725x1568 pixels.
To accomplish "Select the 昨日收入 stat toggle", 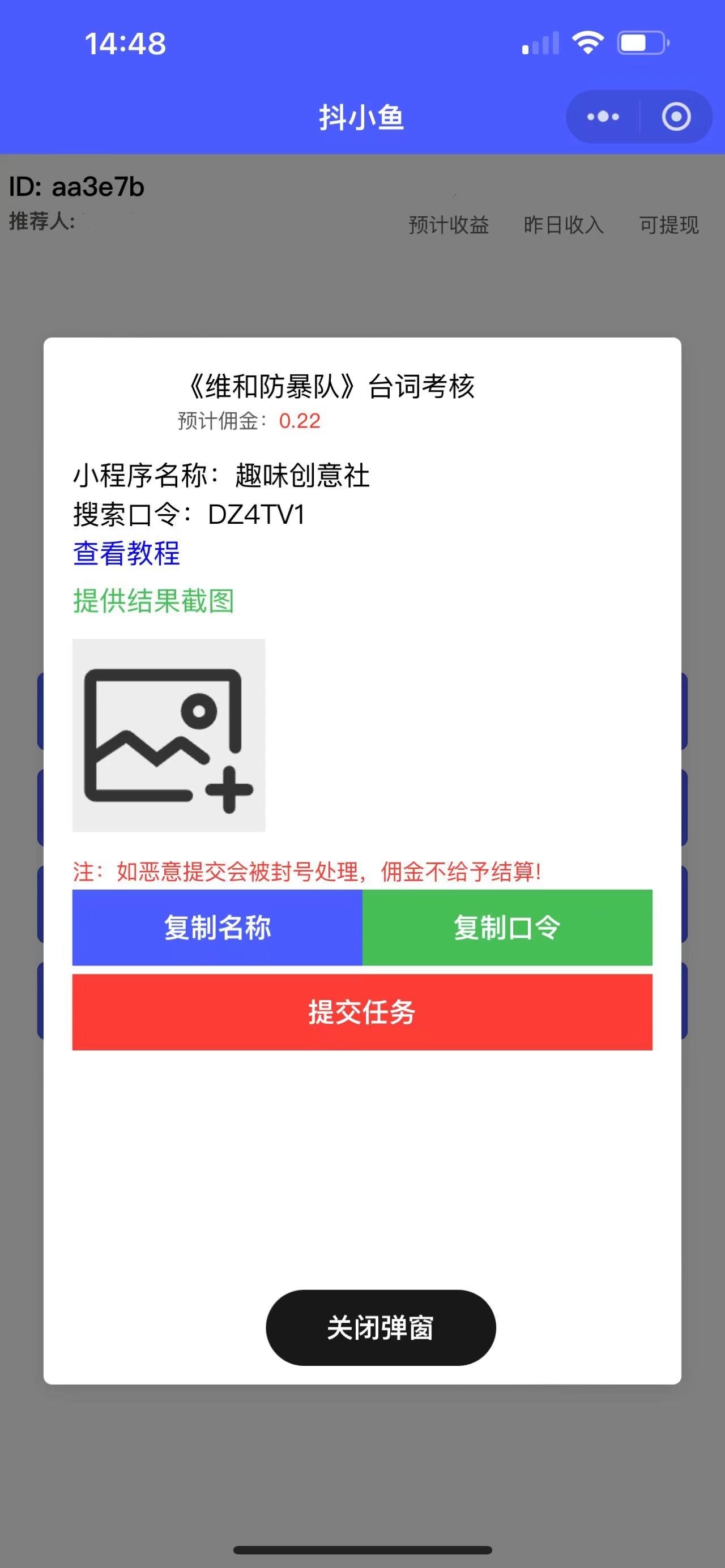I will pos(563,226).
